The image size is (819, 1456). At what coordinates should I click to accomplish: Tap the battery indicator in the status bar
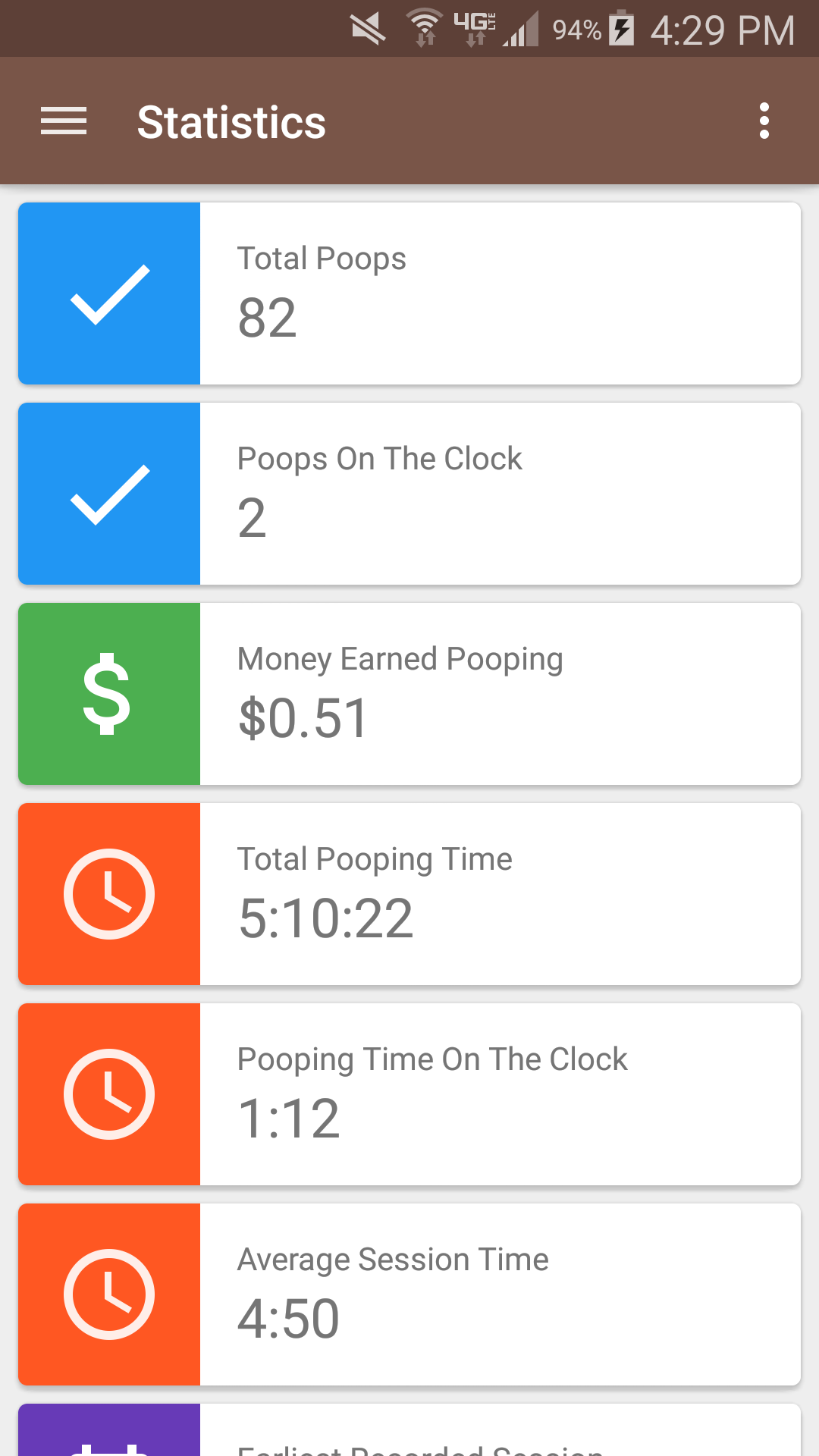[x=623, y=27]
